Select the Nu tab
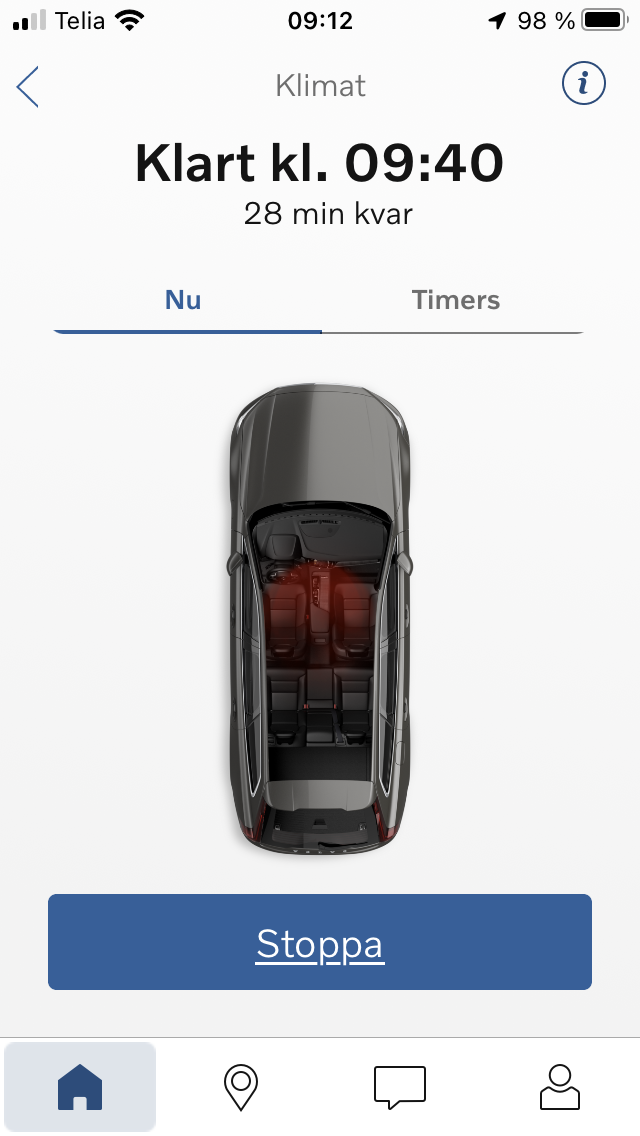 tap(184, 301)
